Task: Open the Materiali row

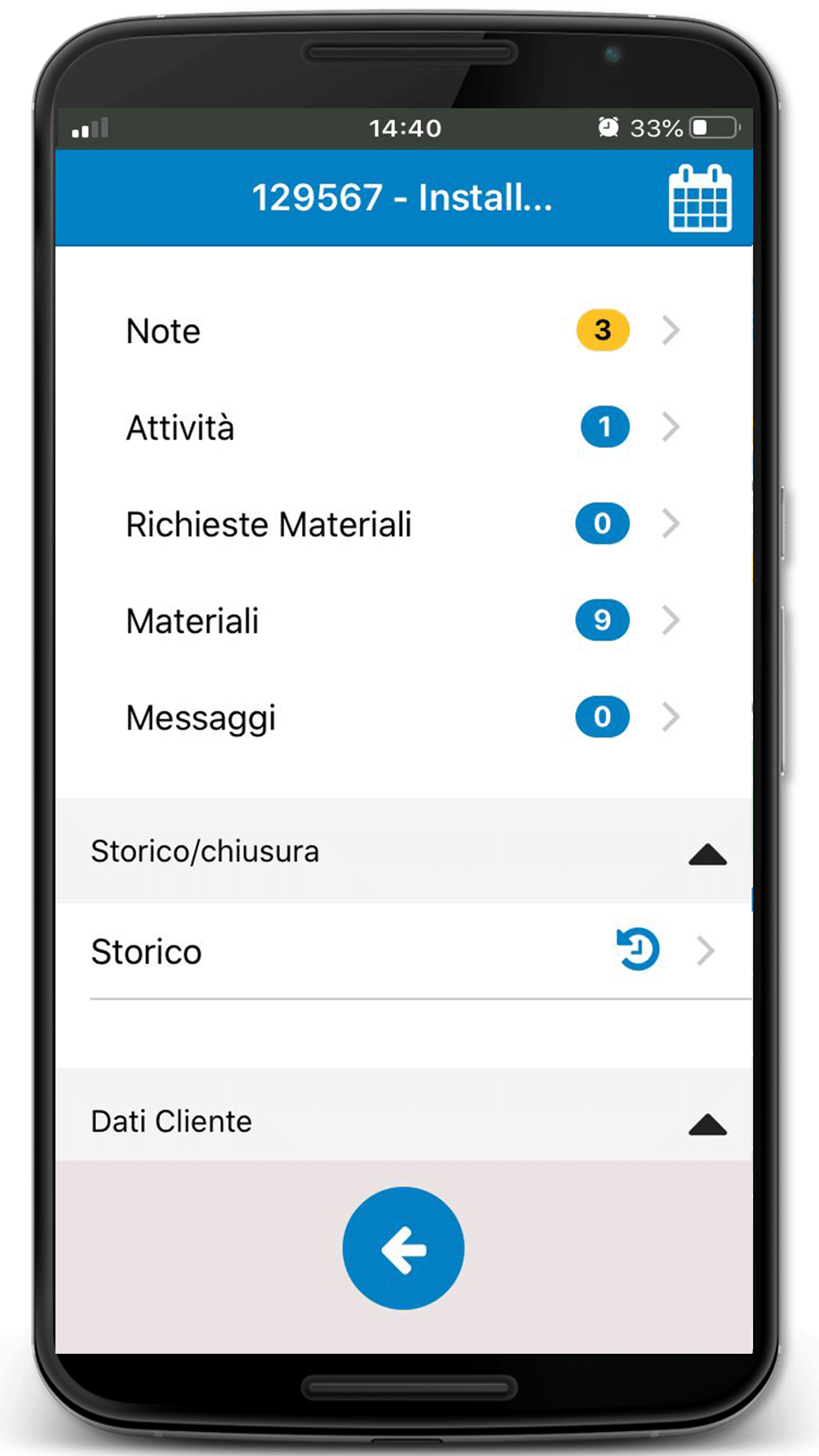Action: coord(404,621)
